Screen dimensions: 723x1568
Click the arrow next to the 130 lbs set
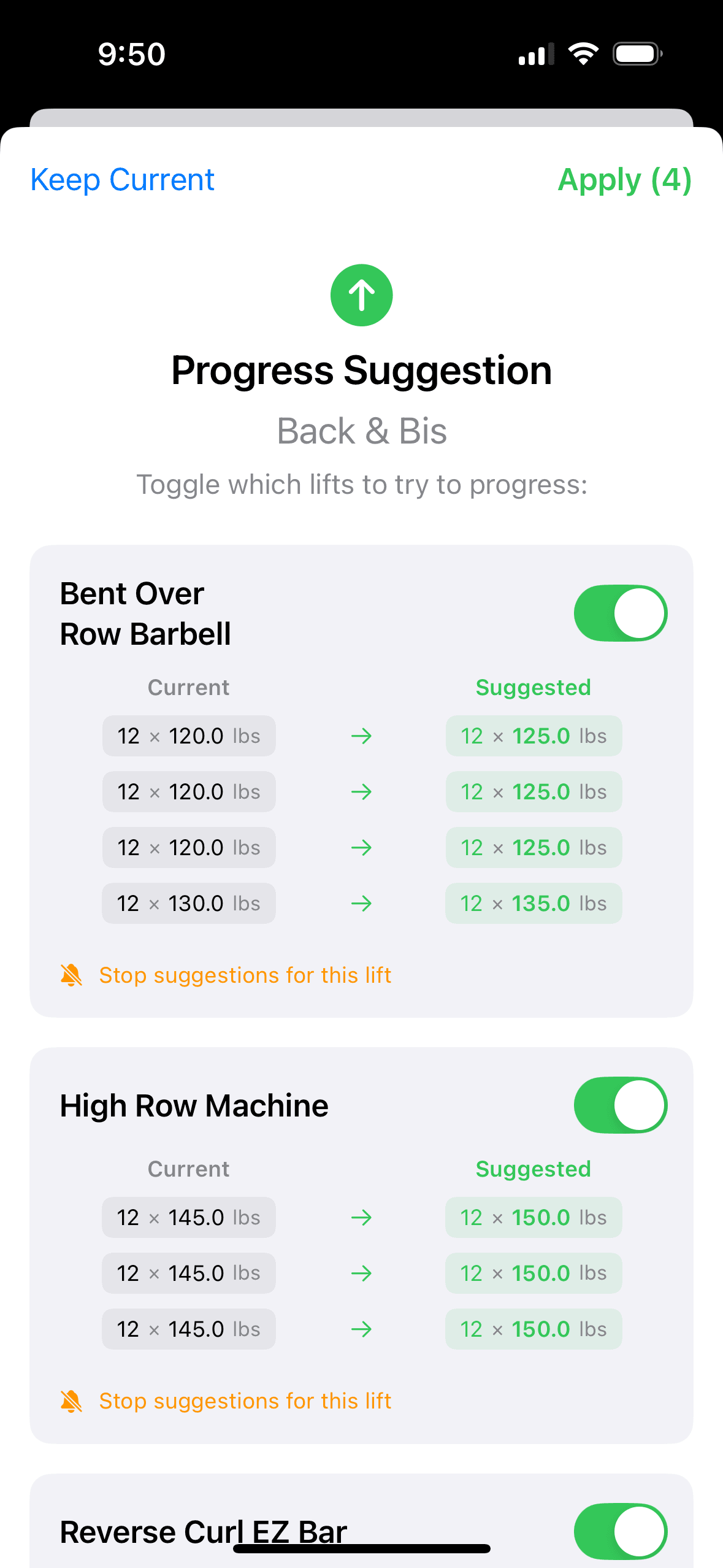[361, 903]
